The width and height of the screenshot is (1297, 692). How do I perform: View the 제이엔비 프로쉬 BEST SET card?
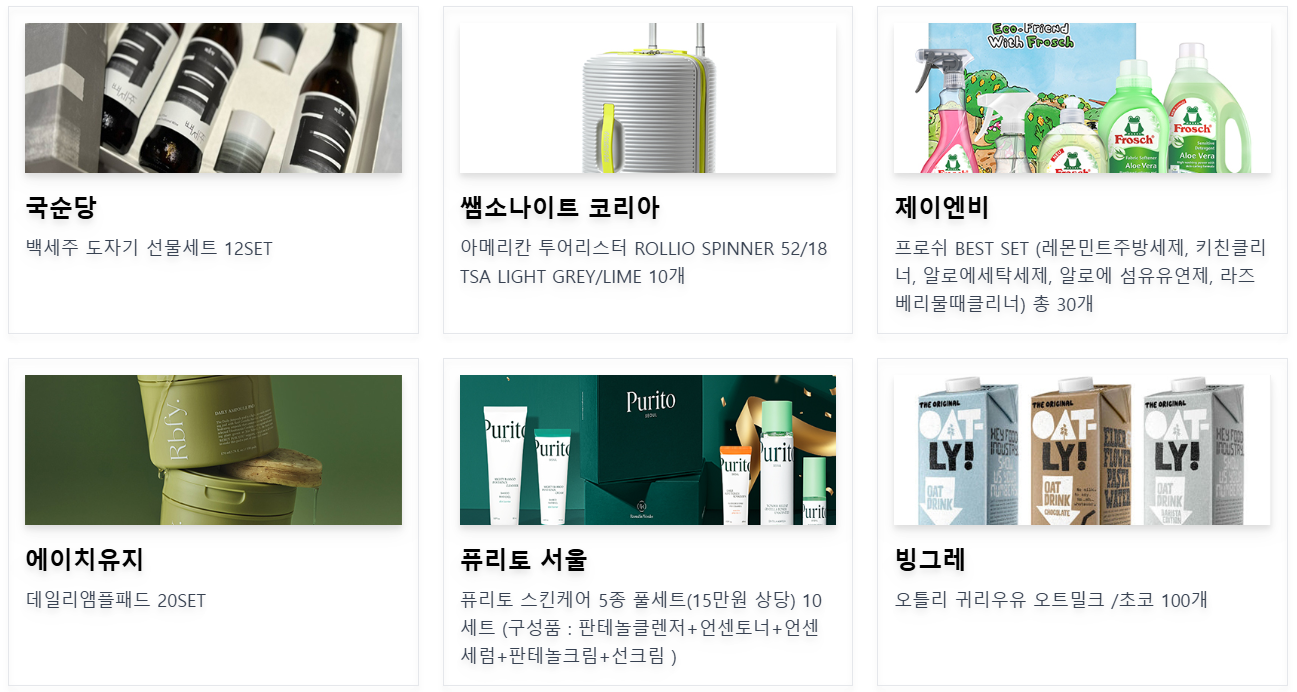(x=1082, y=170)
